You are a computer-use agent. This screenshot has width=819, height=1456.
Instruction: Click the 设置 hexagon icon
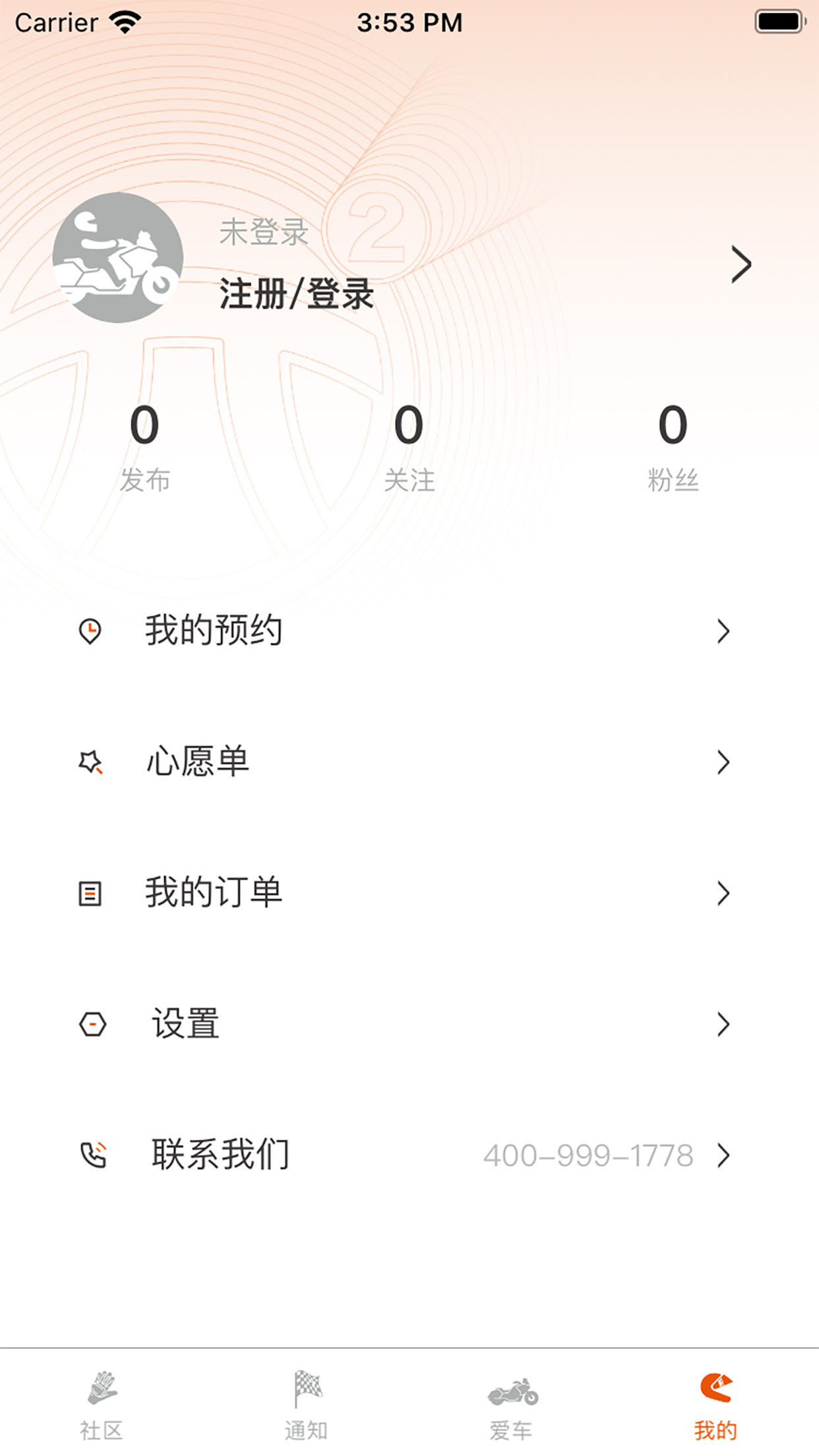(x=91, y=1024)
